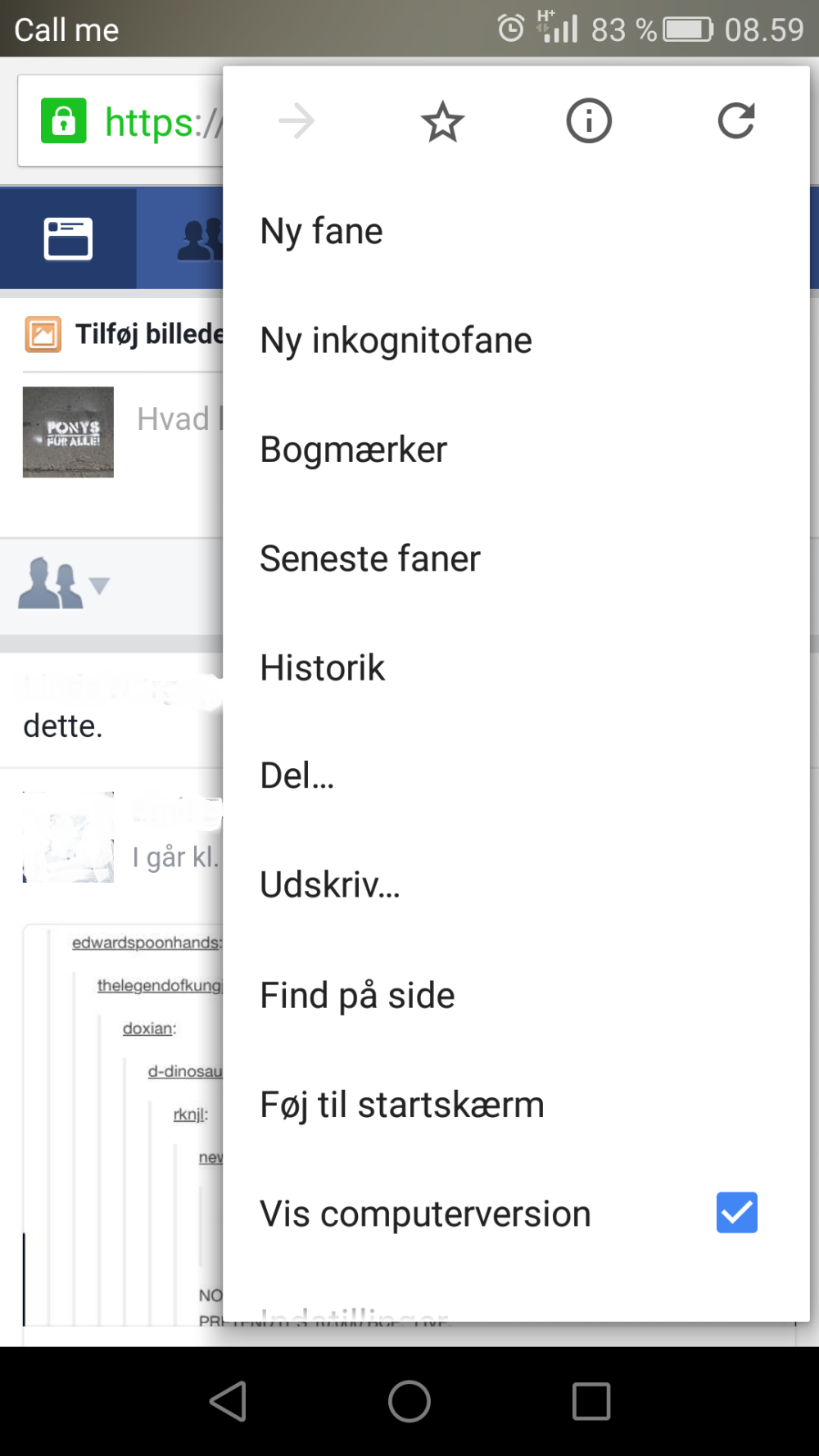Choose Føj til startskærm

pos(401,1105)
